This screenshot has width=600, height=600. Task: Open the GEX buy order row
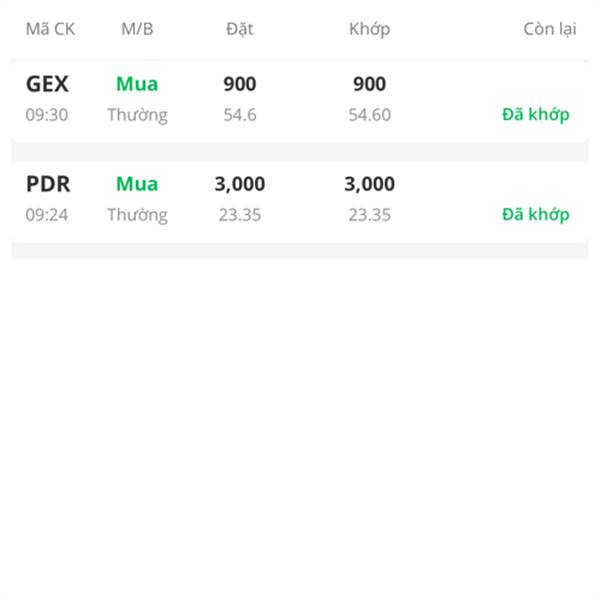pos(300,101)
